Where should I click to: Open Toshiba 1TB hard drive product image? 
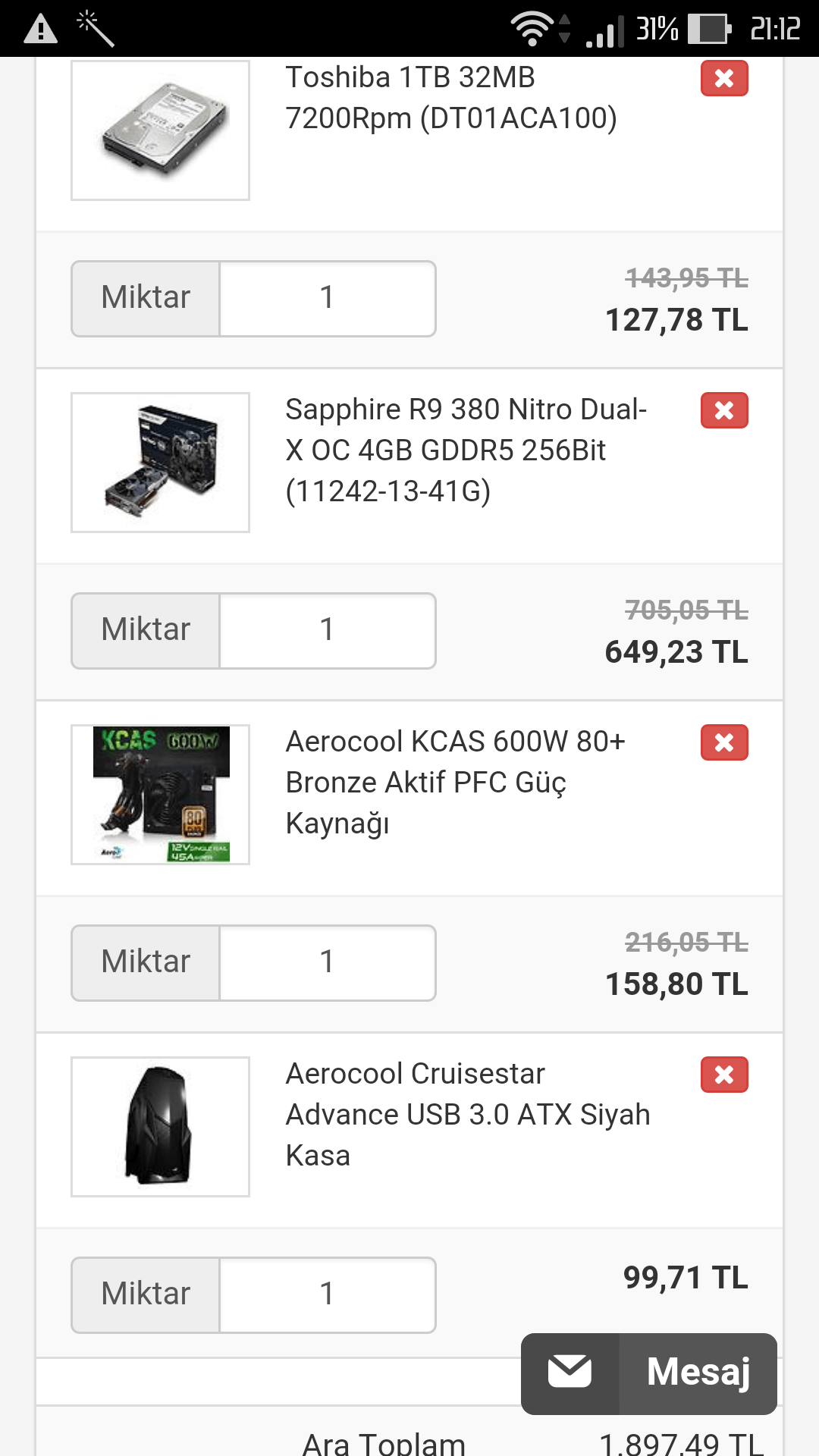[x=160, y=130]
